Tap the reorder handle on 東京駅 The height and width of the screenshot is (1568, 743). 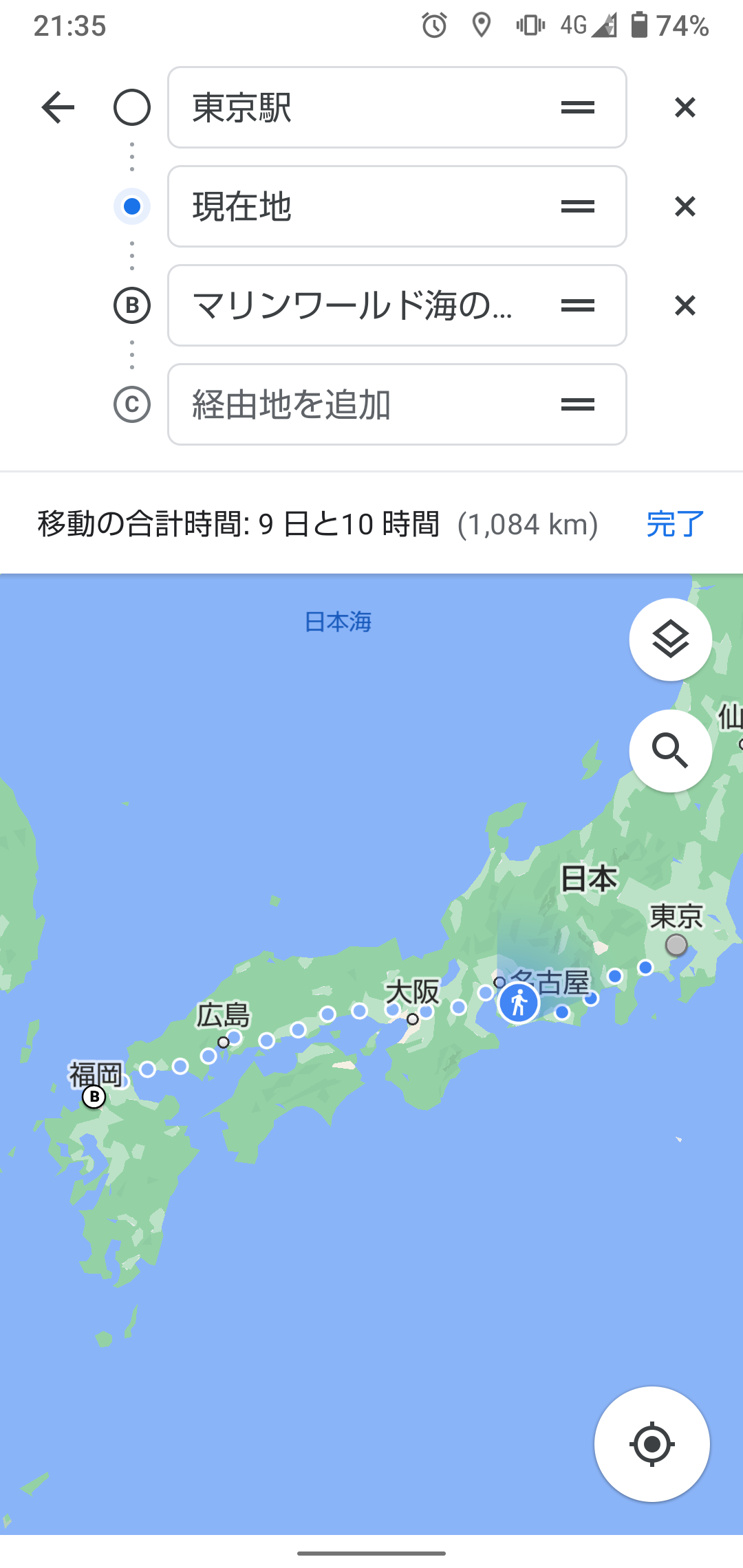578,107
